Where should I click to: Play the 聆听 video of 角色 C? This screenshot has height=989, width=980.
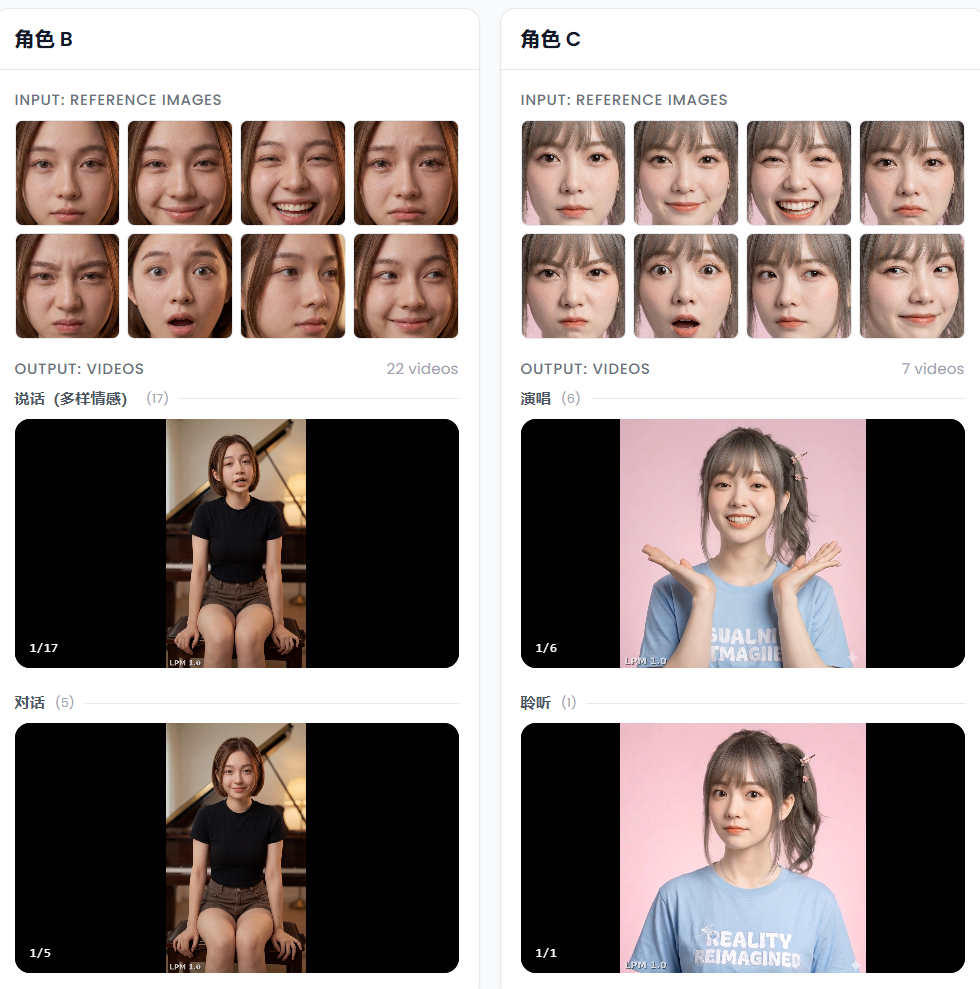tap(742, 847)
